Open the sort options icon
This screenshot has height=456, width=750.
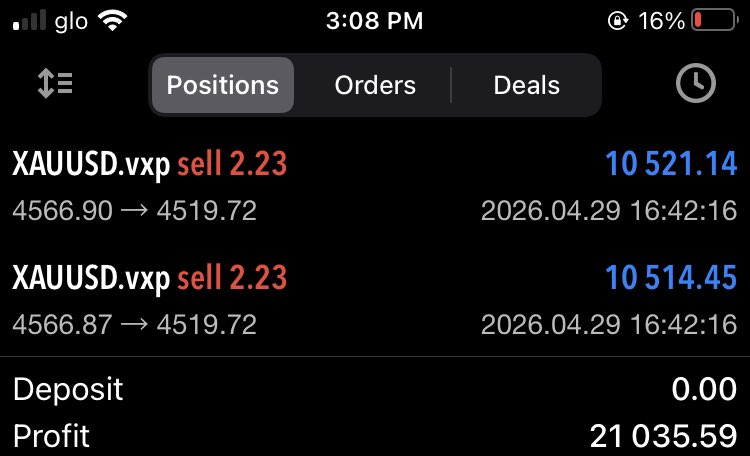point(55,85)
